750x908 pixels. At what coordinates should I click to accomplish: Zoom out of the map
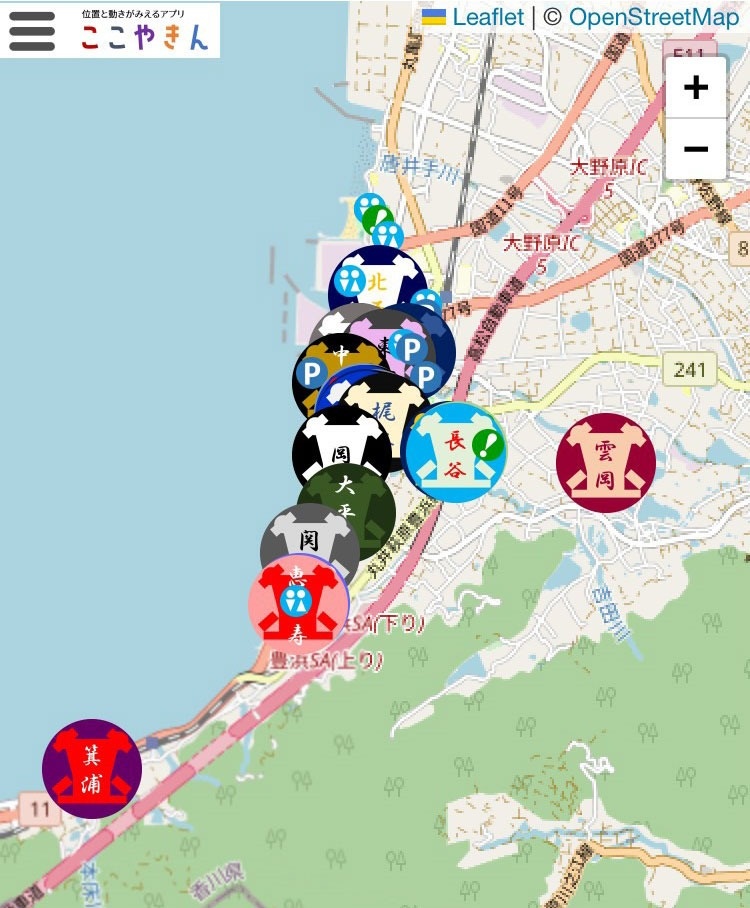[695, 149]
